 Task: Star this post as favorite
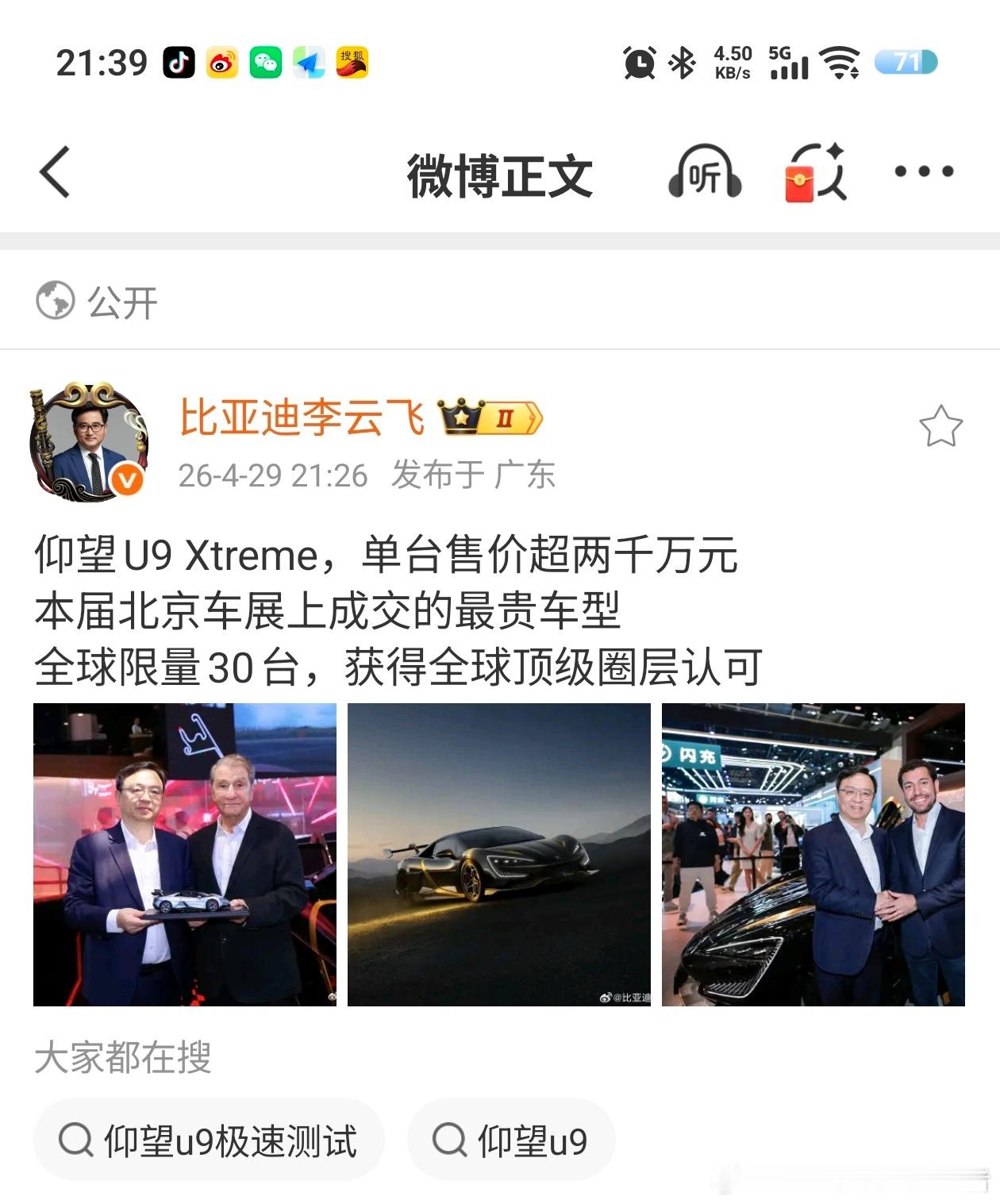click(940, 425)
